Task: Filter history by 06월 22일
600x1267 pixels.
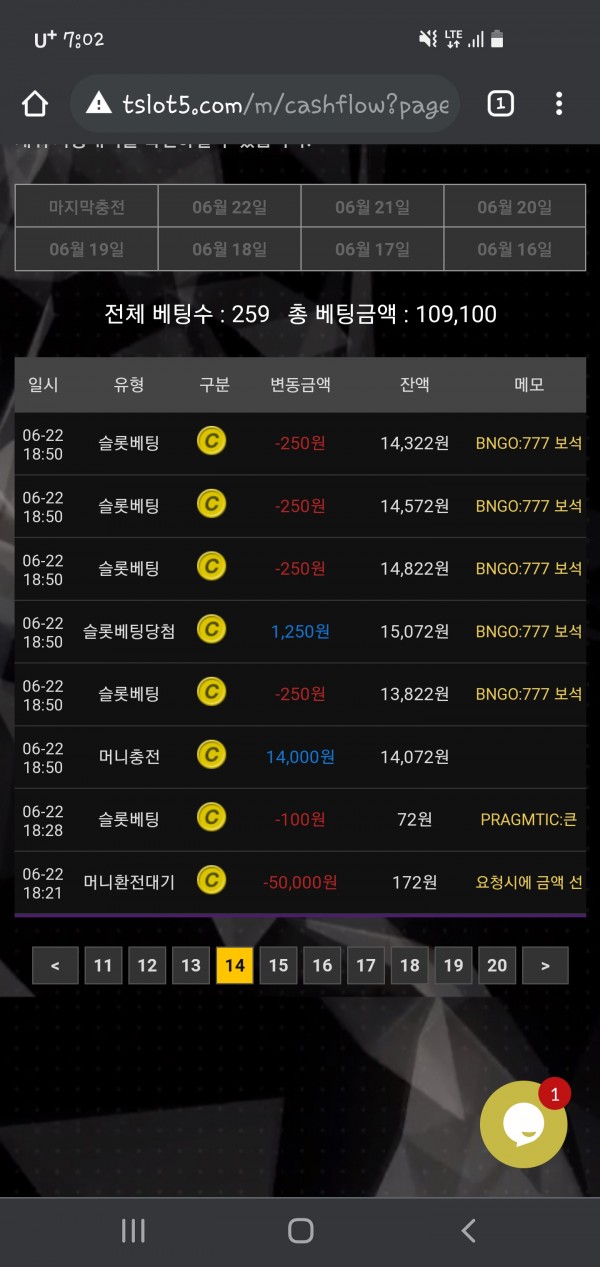Action: (229, 207)
